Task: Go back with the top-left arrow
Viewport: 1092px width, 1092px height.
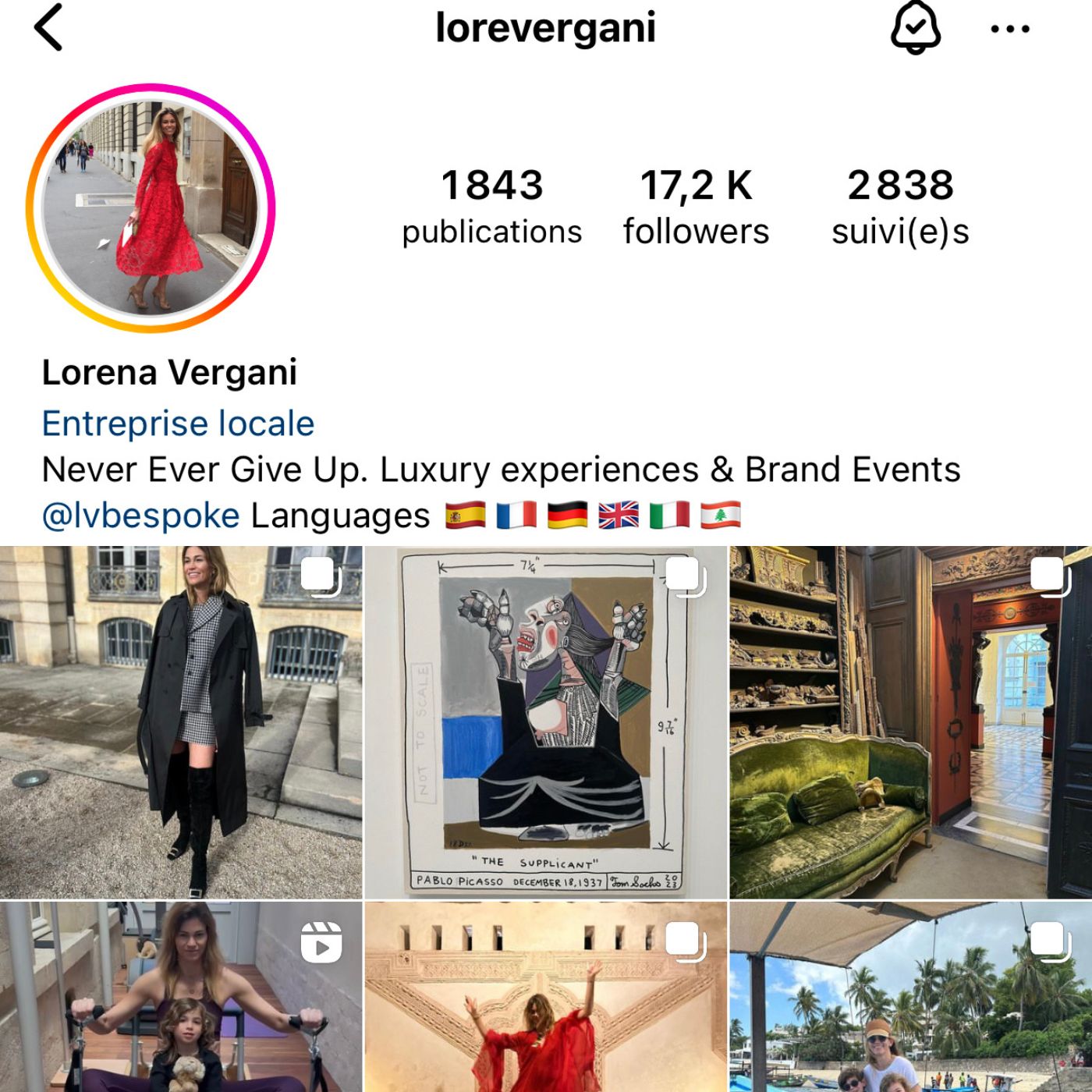Action: pos(48,28)
